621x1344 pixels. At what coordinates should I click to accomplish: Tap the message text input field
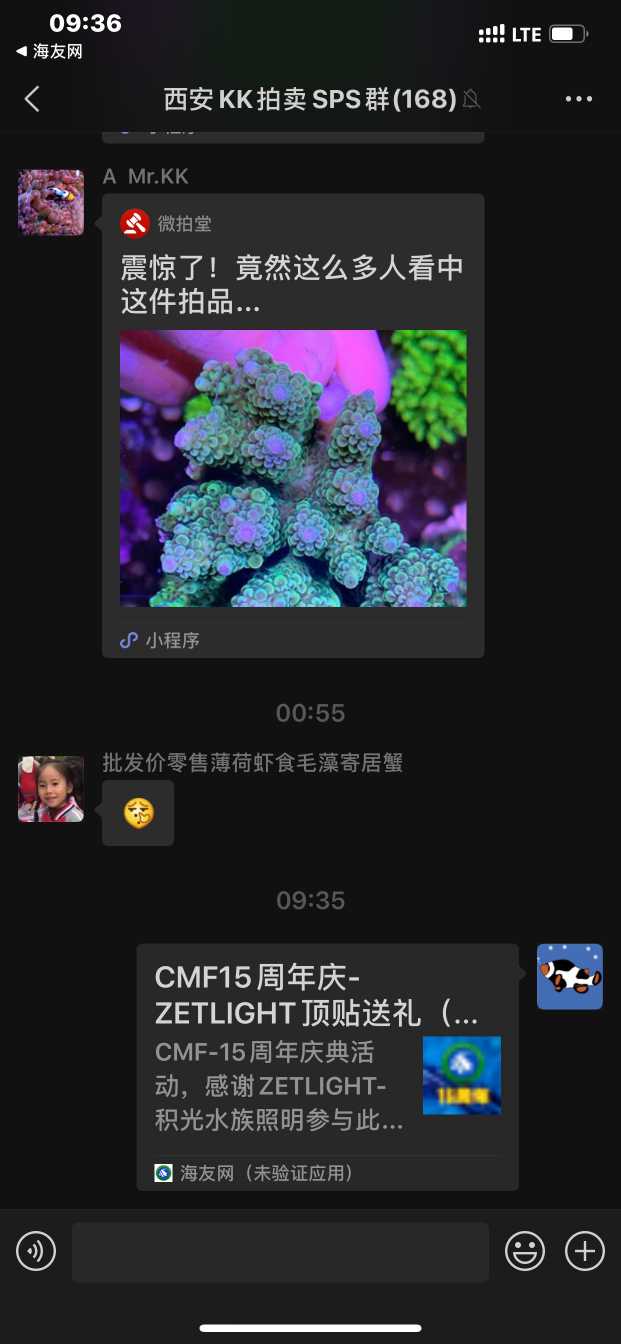[x=280, y=1251]
